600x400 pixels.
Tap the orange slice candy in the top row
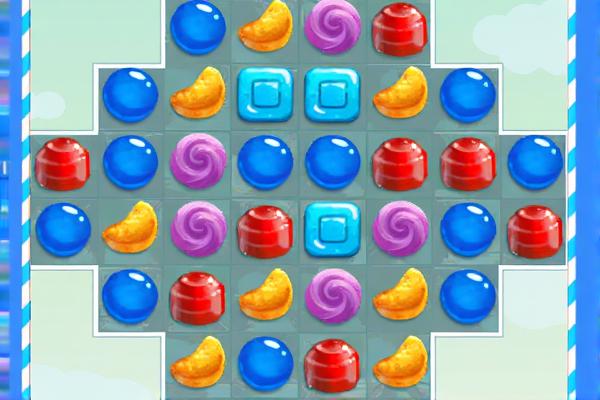coord(265,27)
